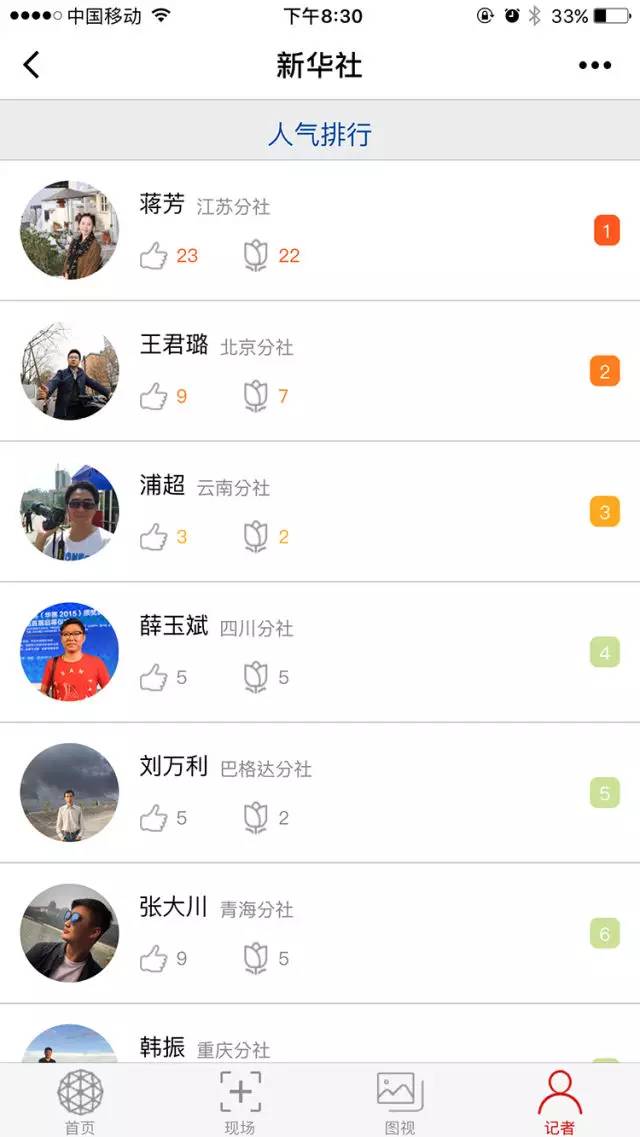Switch to the 图视 tab
Viewport: 640px width, 1137px height.
400,1100
